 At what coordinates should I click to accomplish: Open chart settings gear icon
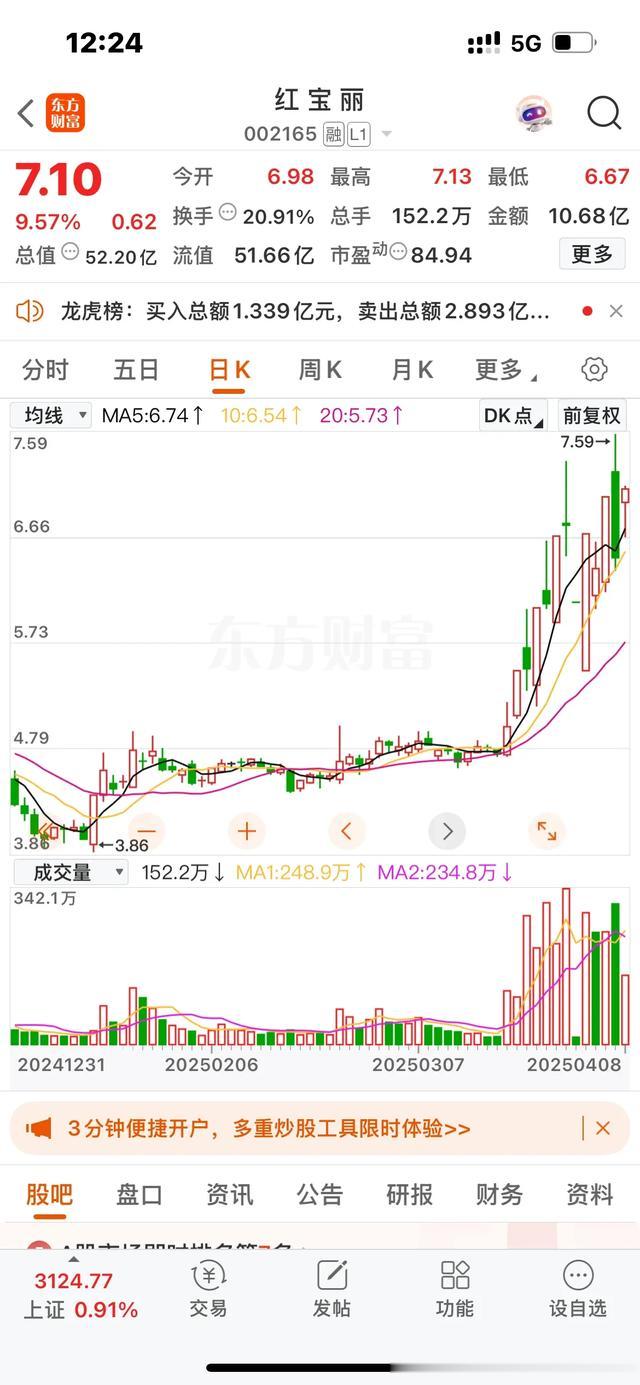pyautogui.click(x=594, y=369)
